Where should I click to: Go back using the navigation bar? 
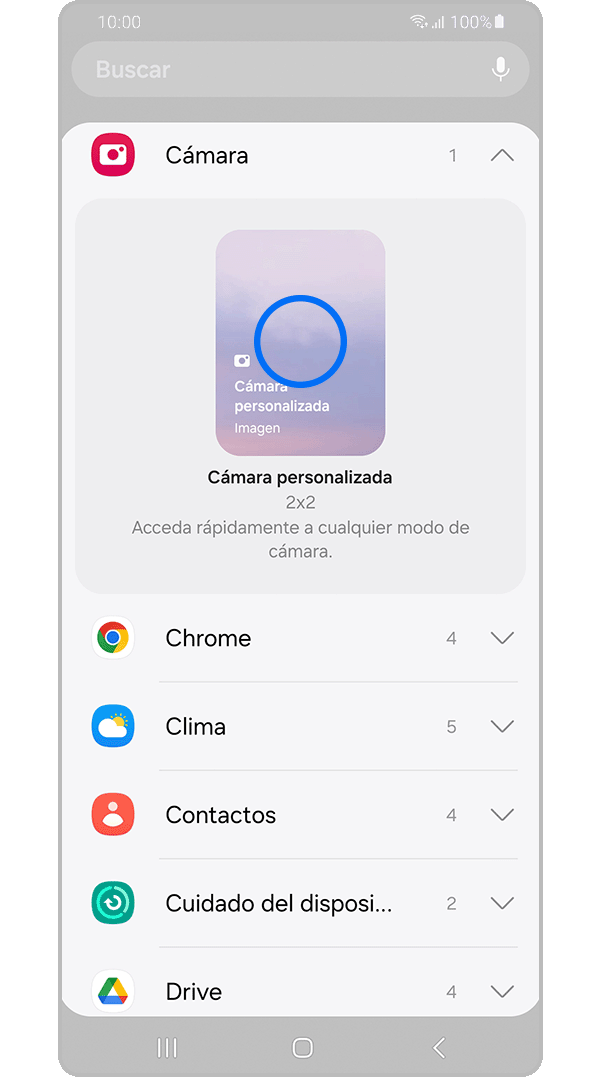[438, 1047]
